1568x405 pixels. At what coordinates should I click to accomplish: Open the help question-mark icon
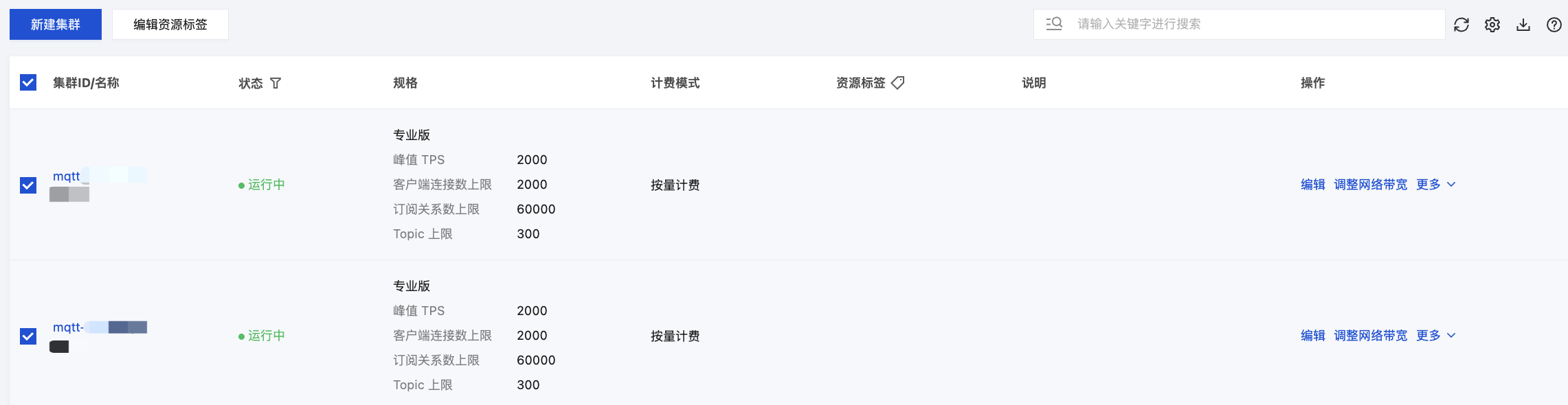(x=1554, y=25)
